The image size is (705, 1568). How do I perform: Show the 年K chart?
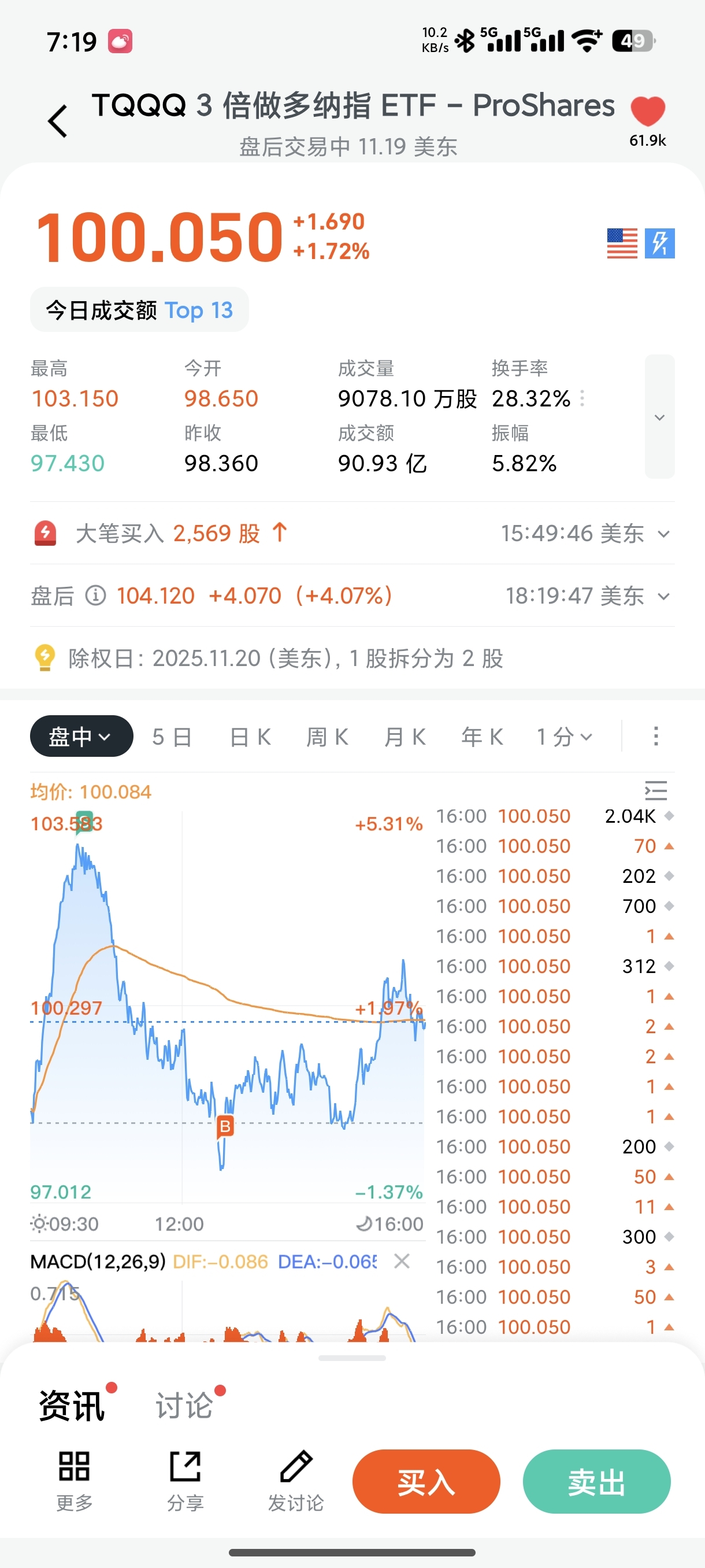pyautogui.click(x=482, y=737)
